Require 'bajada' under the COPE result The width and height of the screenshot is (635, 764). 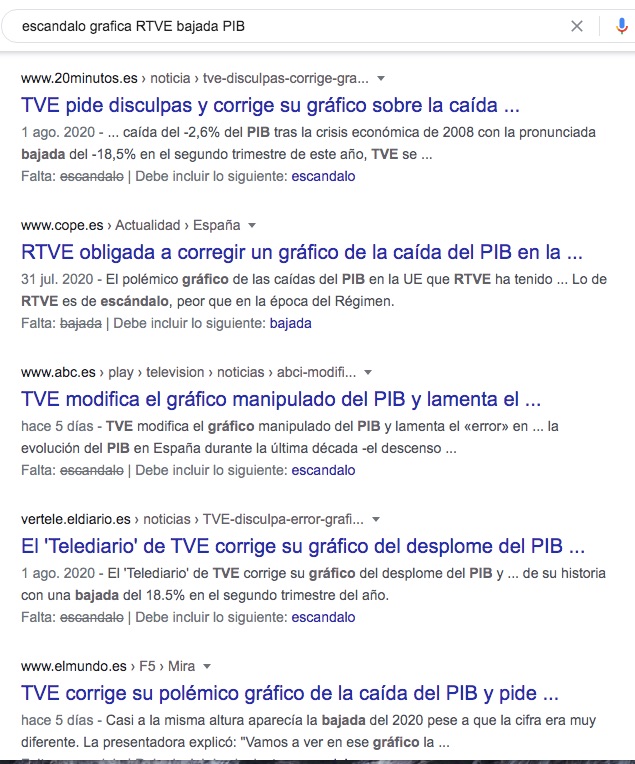(290, 323)
